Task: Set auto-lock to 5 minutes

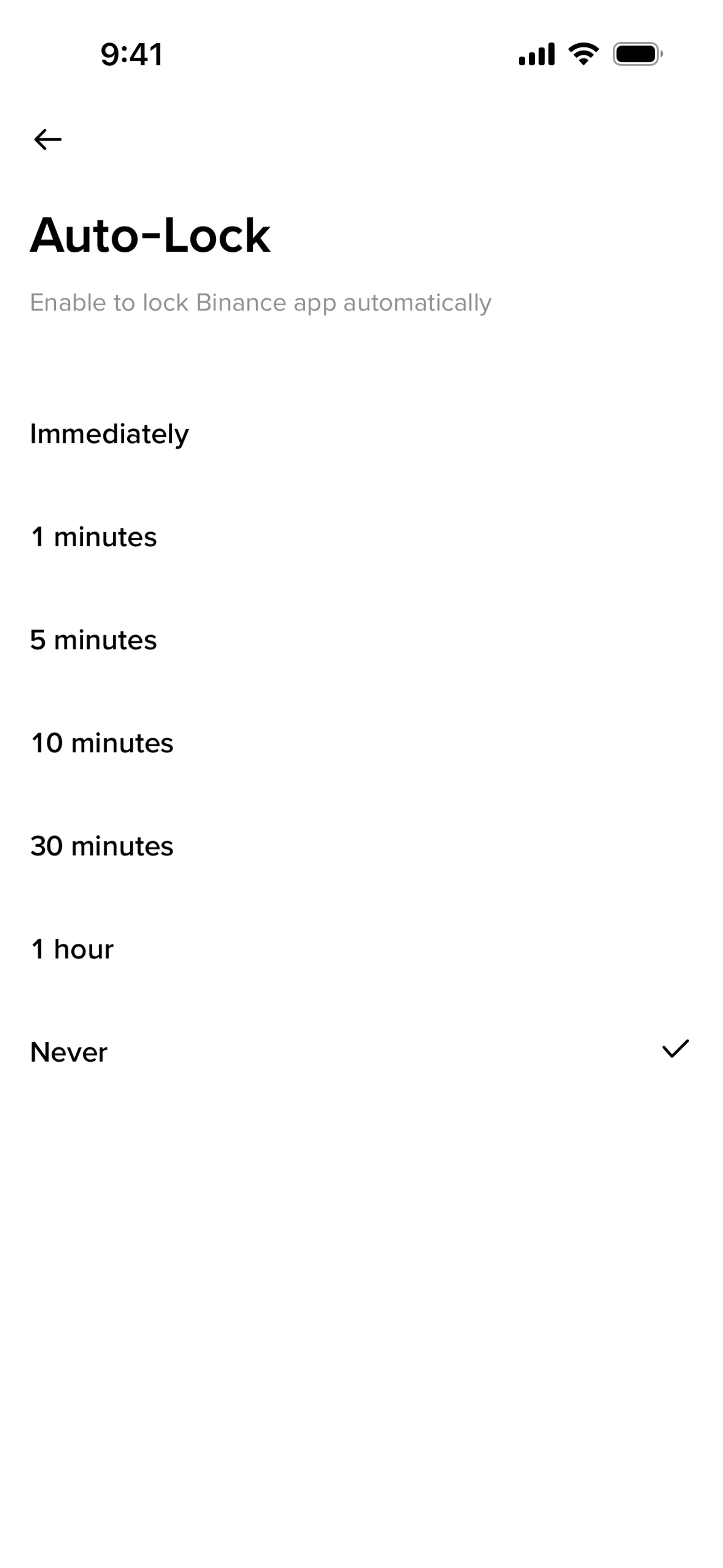Action: [94, 640]
